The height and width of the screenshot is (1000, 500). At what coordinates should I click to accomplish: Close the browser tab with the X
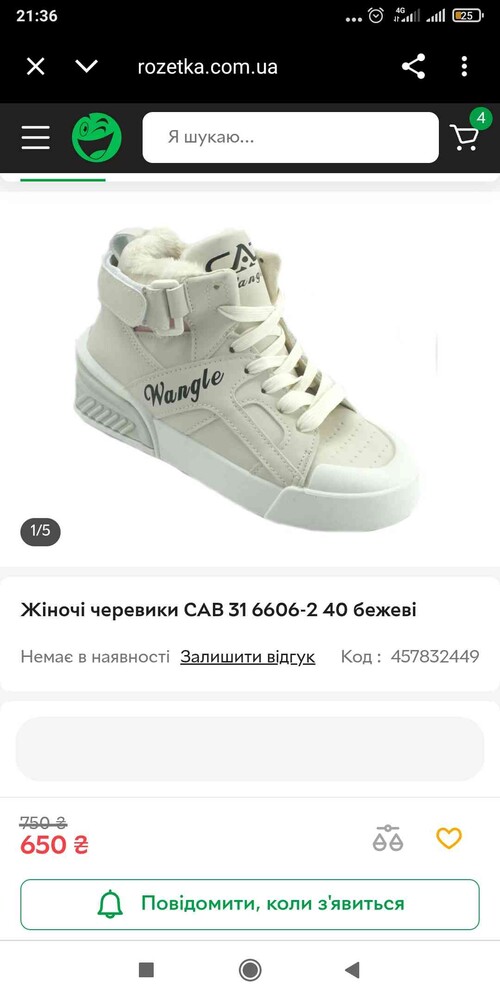tap(36, 66)
